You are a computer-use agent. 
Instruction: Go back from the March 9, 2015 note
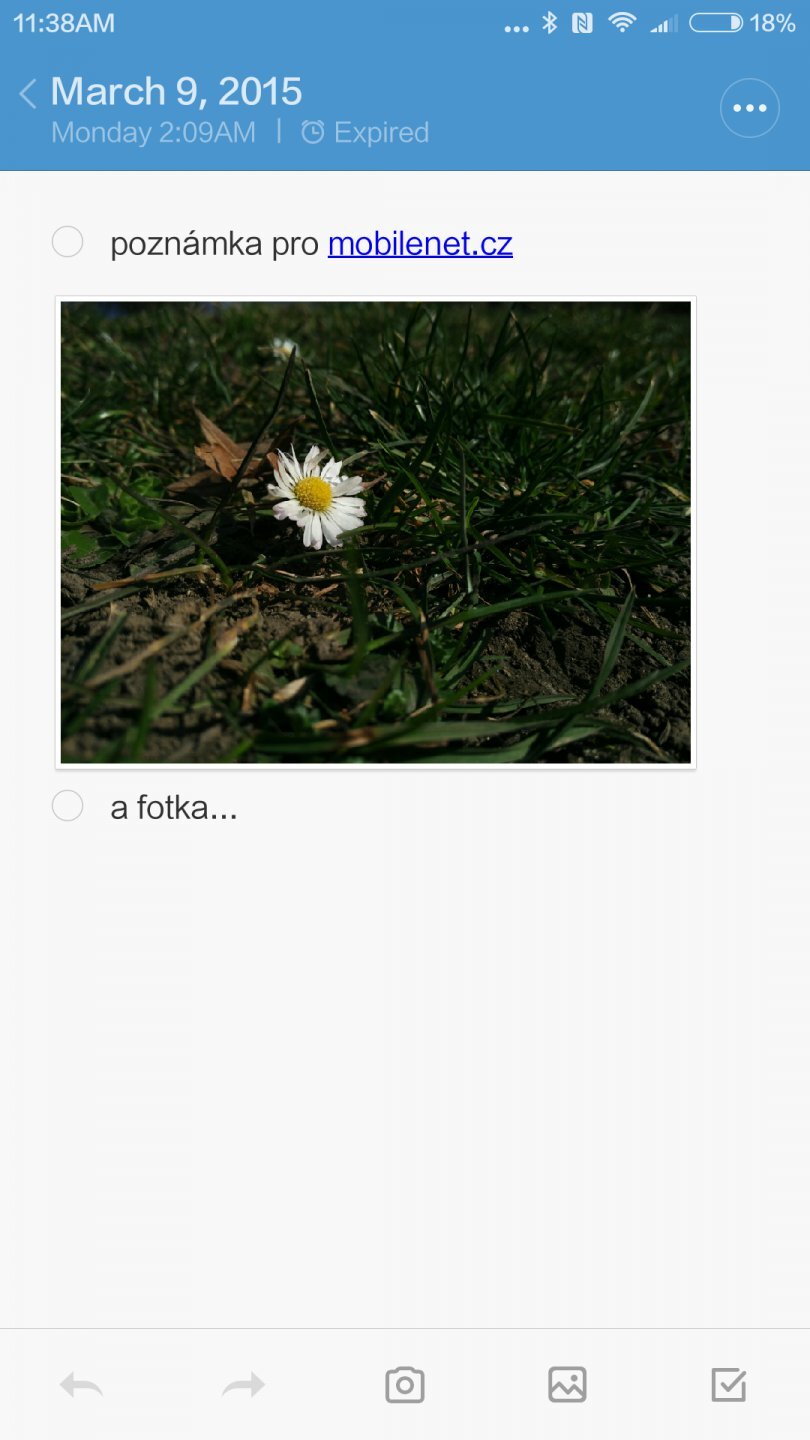coord(28,95)
